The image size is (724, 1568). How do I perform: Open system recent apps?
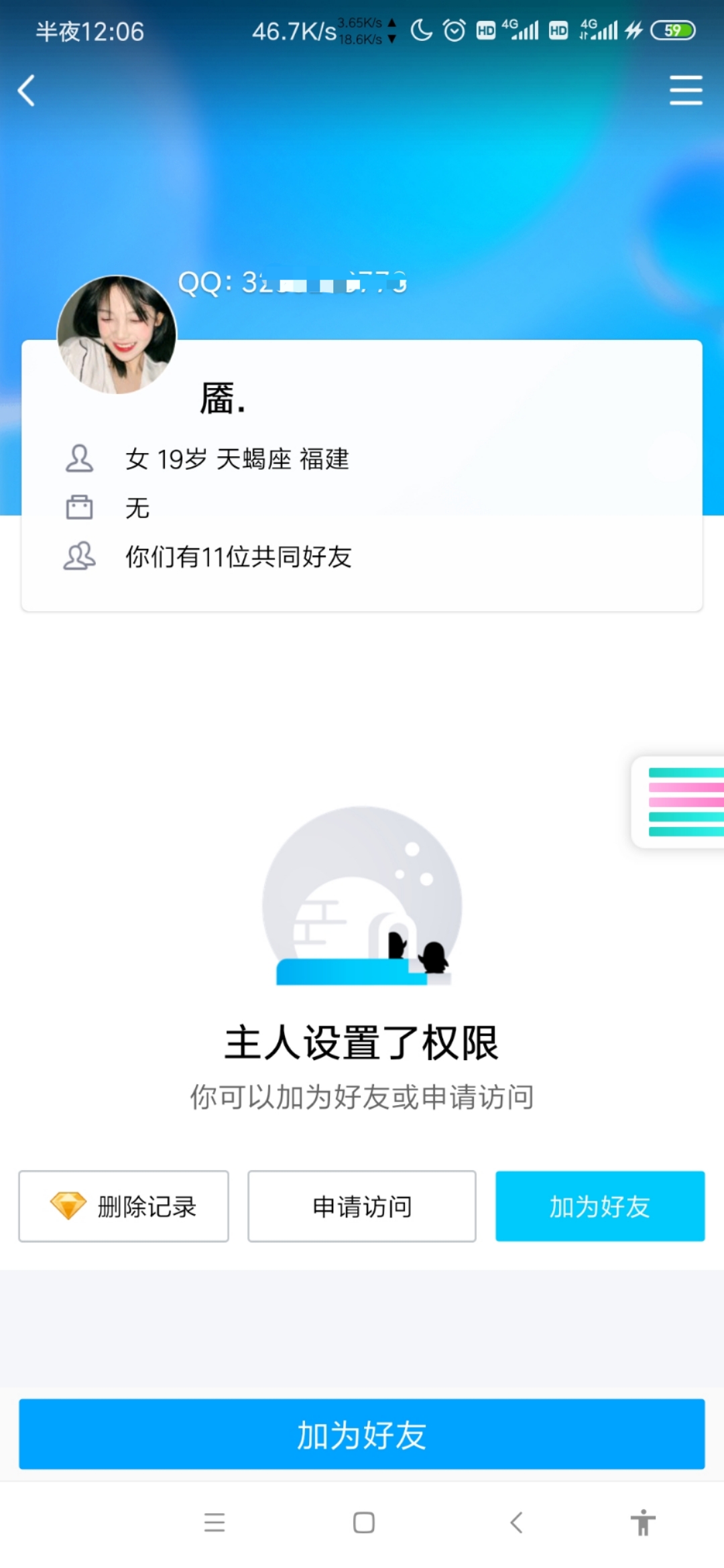(x=215, y=1522)
